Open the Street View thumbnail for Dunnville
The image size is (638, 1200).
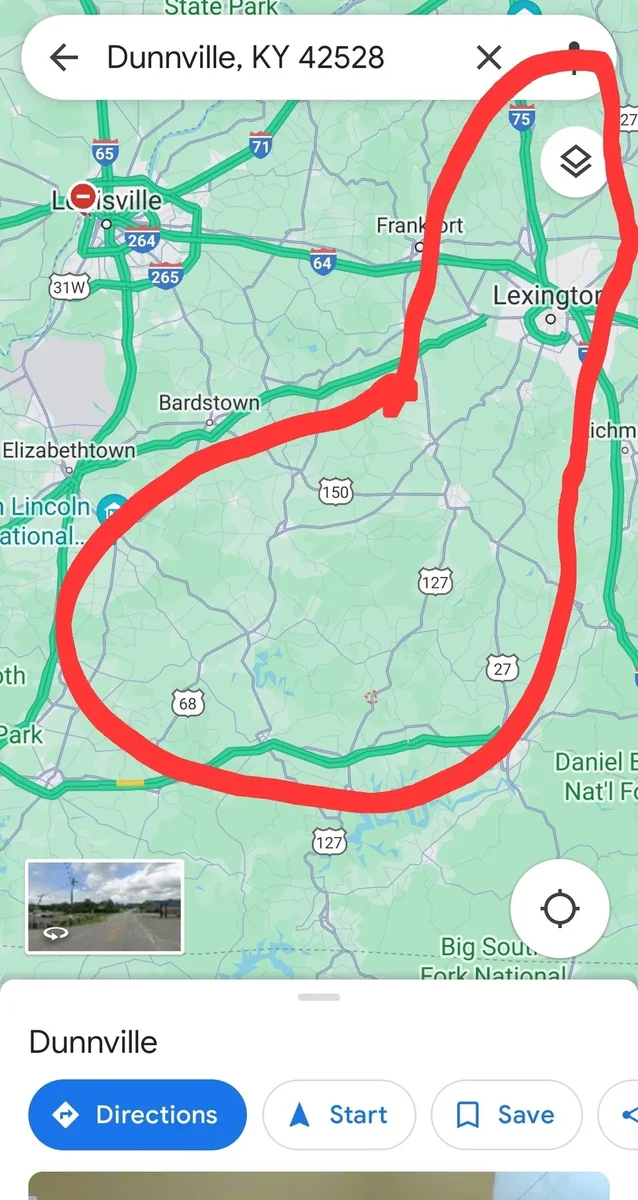(104, 907)
